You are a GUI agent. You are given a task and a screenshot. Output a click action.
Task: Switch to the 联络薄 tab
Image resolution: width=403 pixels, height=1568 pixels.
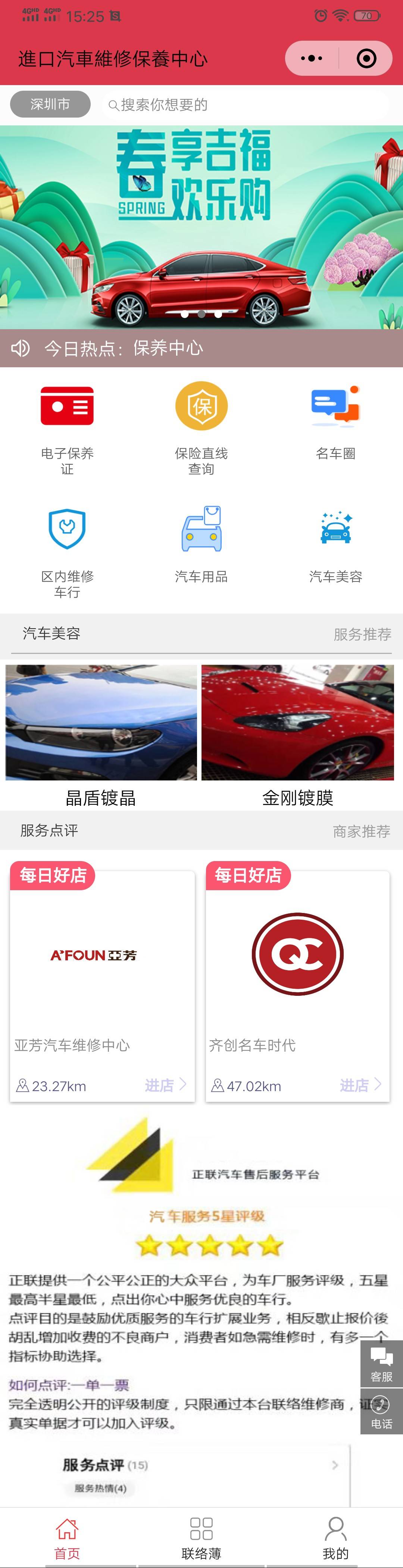pos(201,1537)
